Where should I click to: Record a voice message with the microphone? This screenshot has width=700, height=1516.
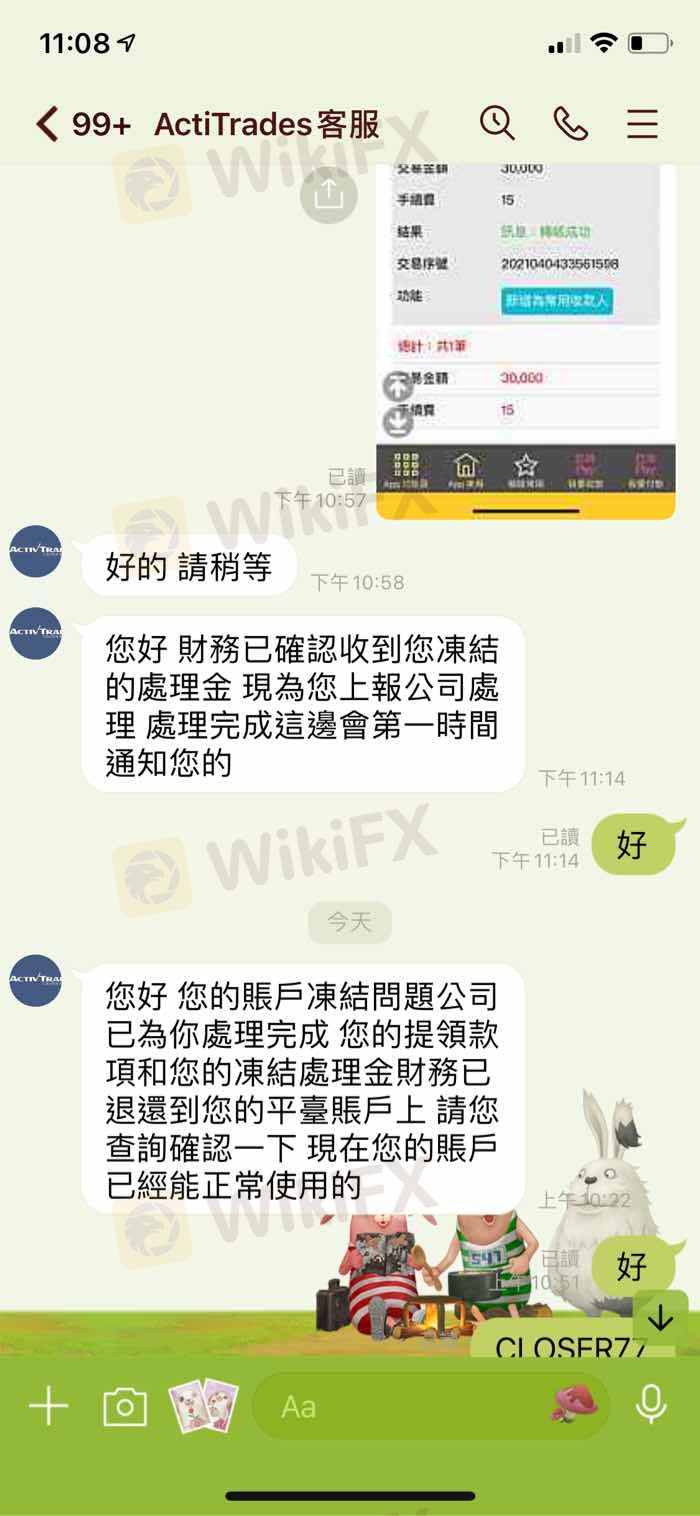(x=651, y=1405)
